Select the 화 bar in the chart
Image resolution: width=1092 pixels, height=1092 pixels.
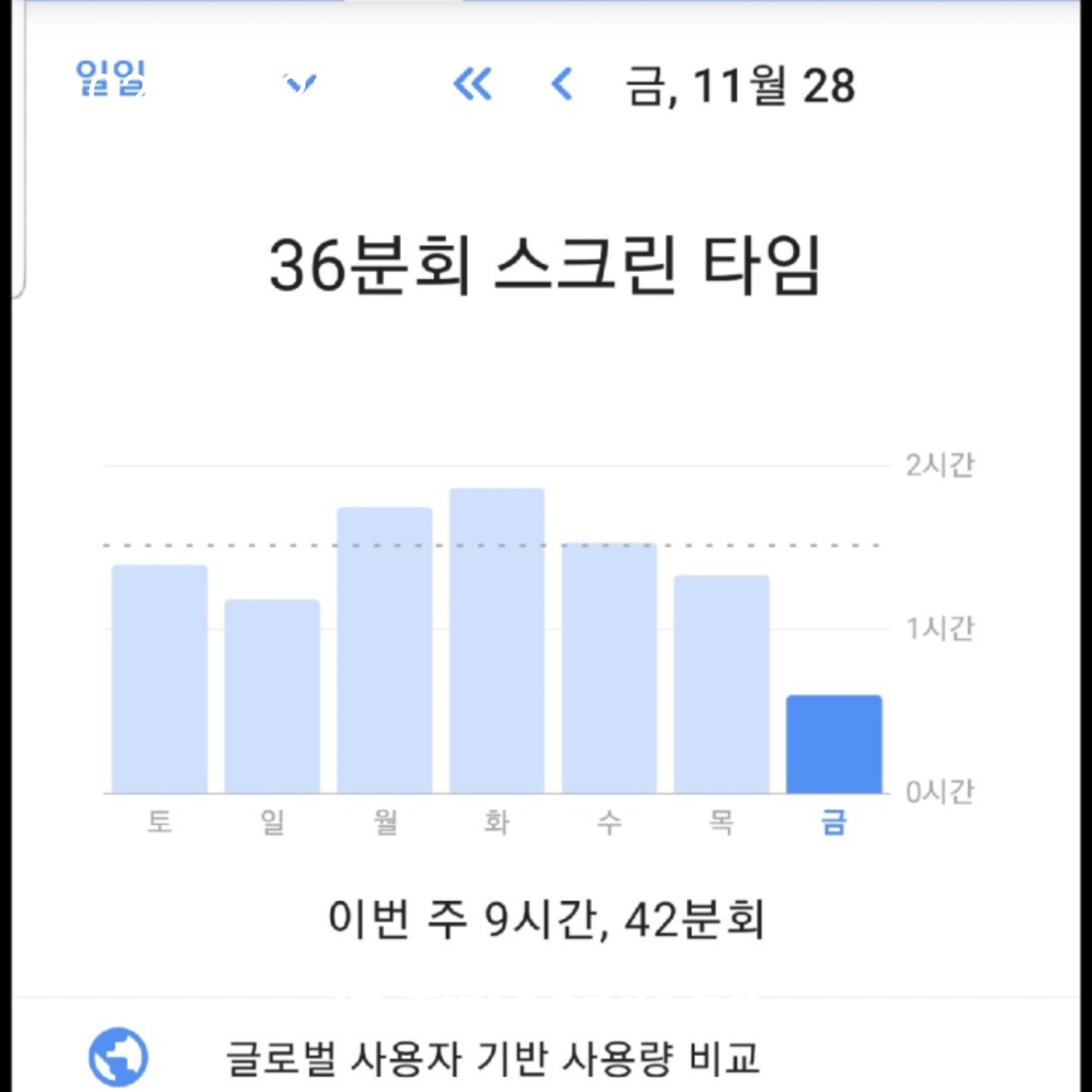[x=497, y=641]
